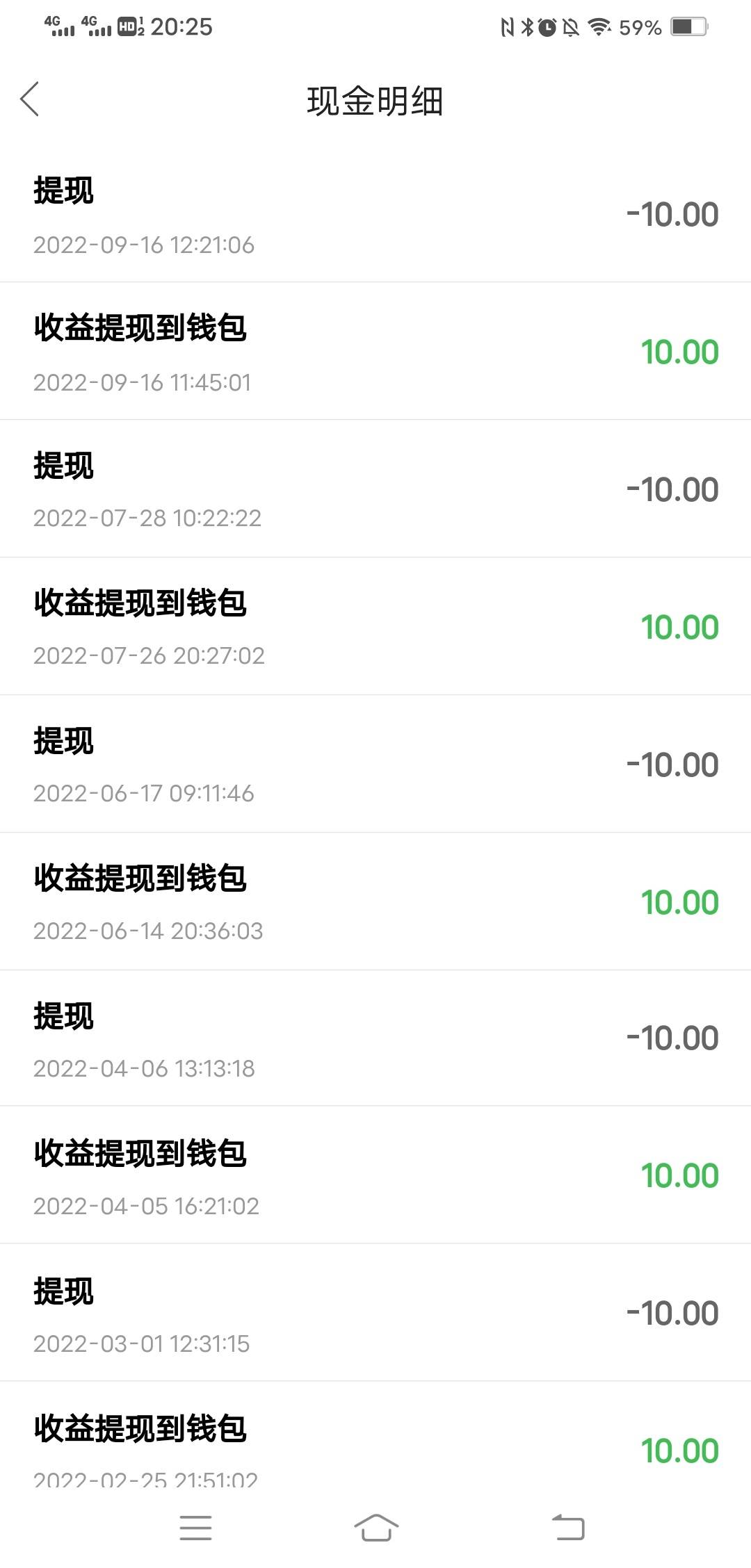The height and width of the screenshot is (1568, 751).
Task: Open recent apps from the navigation bar
Action: (x=195, y=1528)
